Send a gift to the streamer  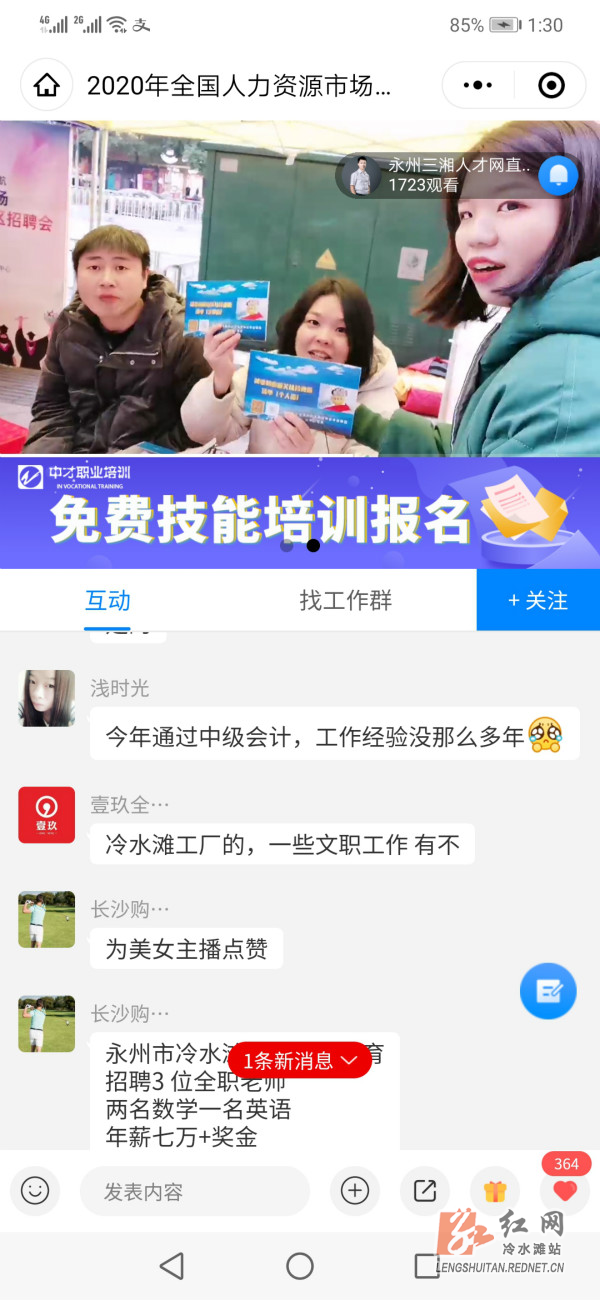click(495, 1191)
